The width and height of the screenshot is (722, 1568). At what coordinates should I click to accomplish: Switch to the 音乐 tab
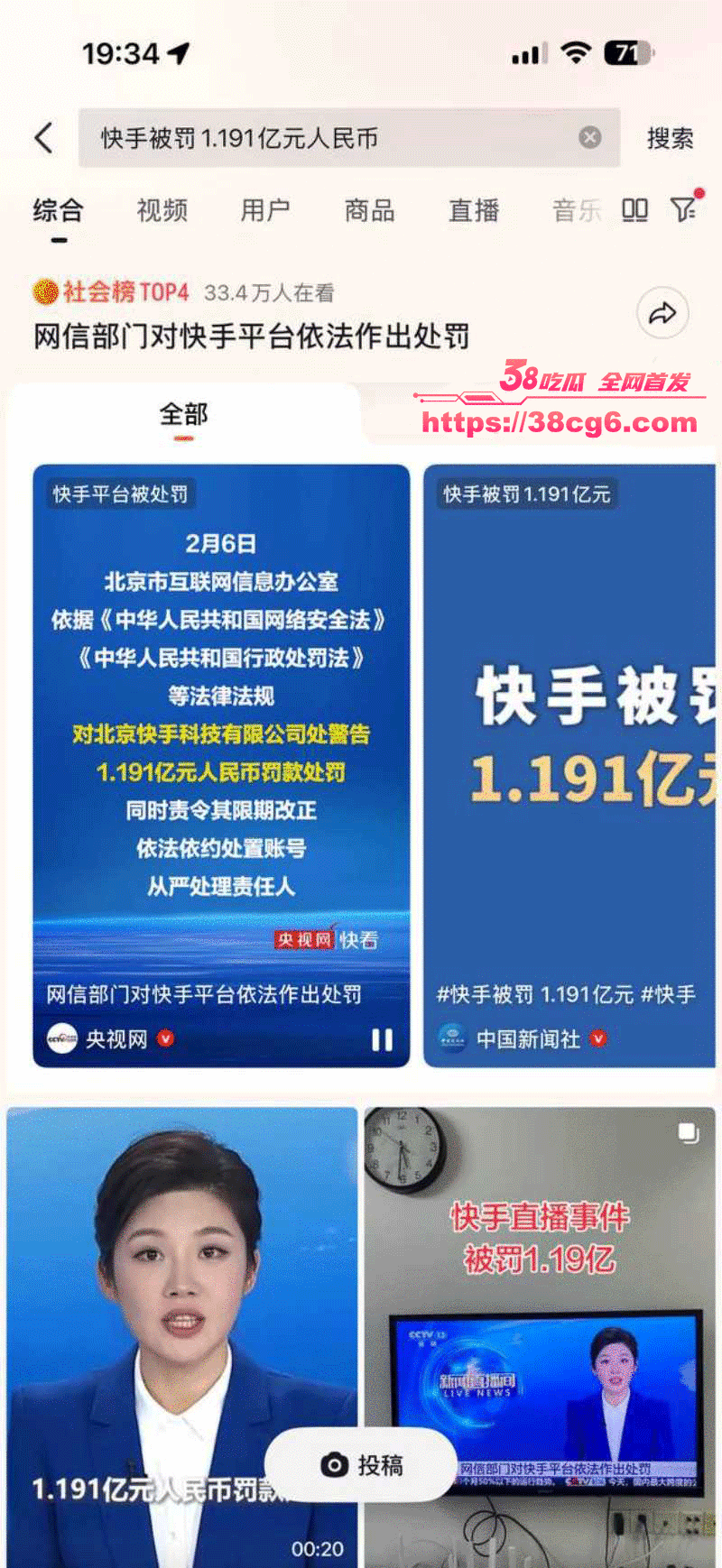point(576,211)
